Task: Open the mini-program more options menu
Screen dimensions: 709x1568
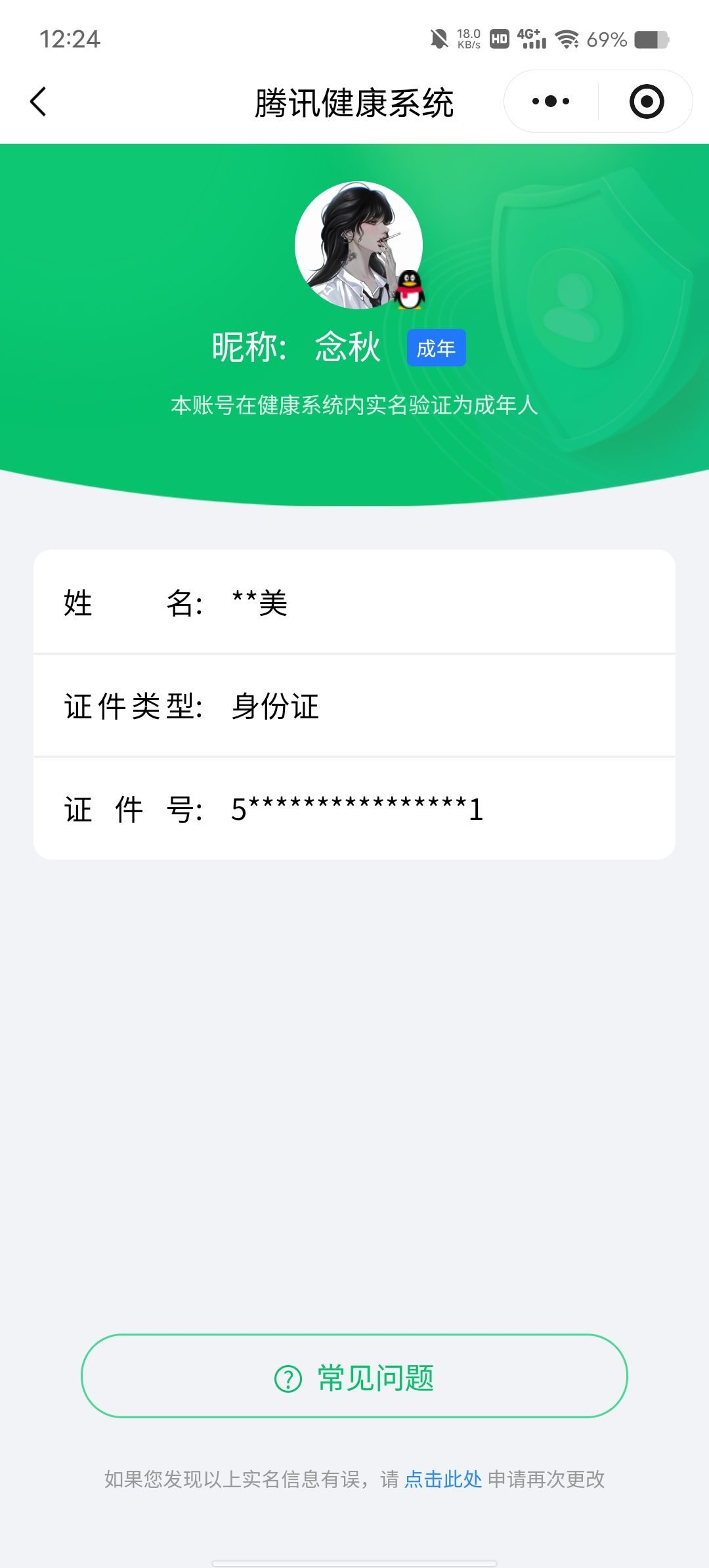Action: click(x=551, y=100)
